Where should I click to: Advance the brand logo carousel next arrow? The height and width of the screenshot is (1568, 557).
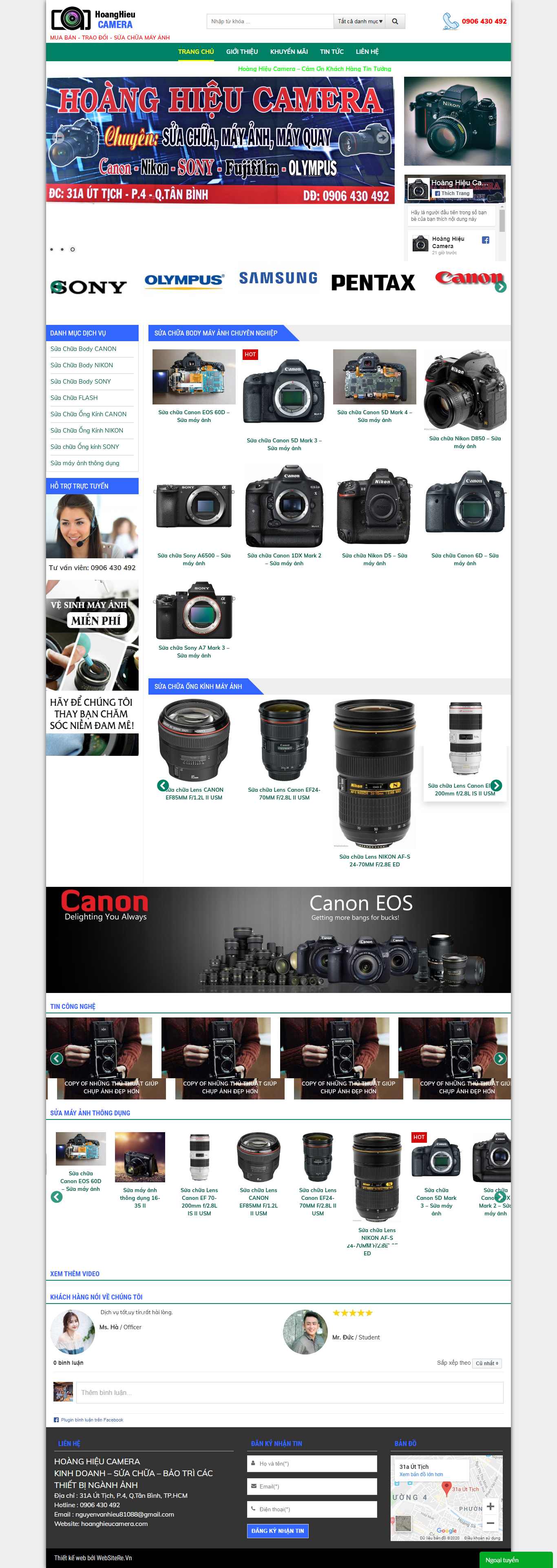(500, 287)
